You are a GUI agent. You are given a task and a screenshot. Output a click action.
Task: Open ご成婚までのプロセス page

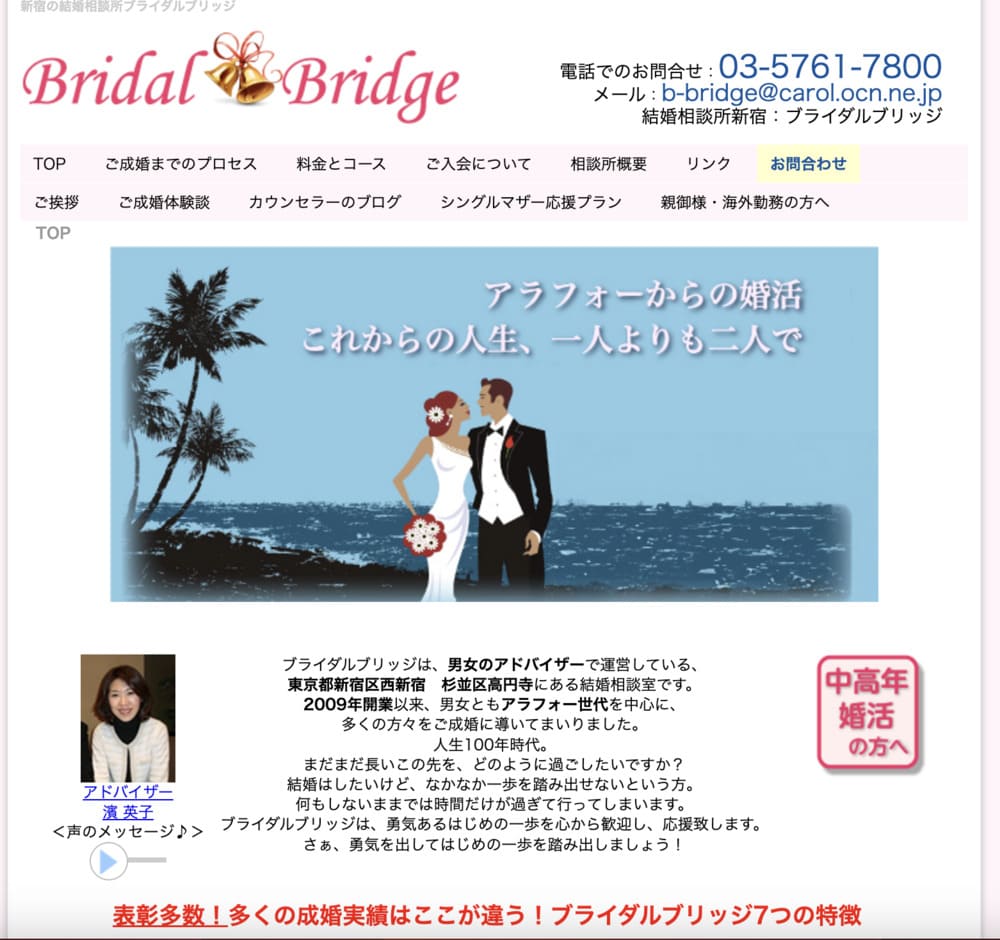tap(181, 164)
